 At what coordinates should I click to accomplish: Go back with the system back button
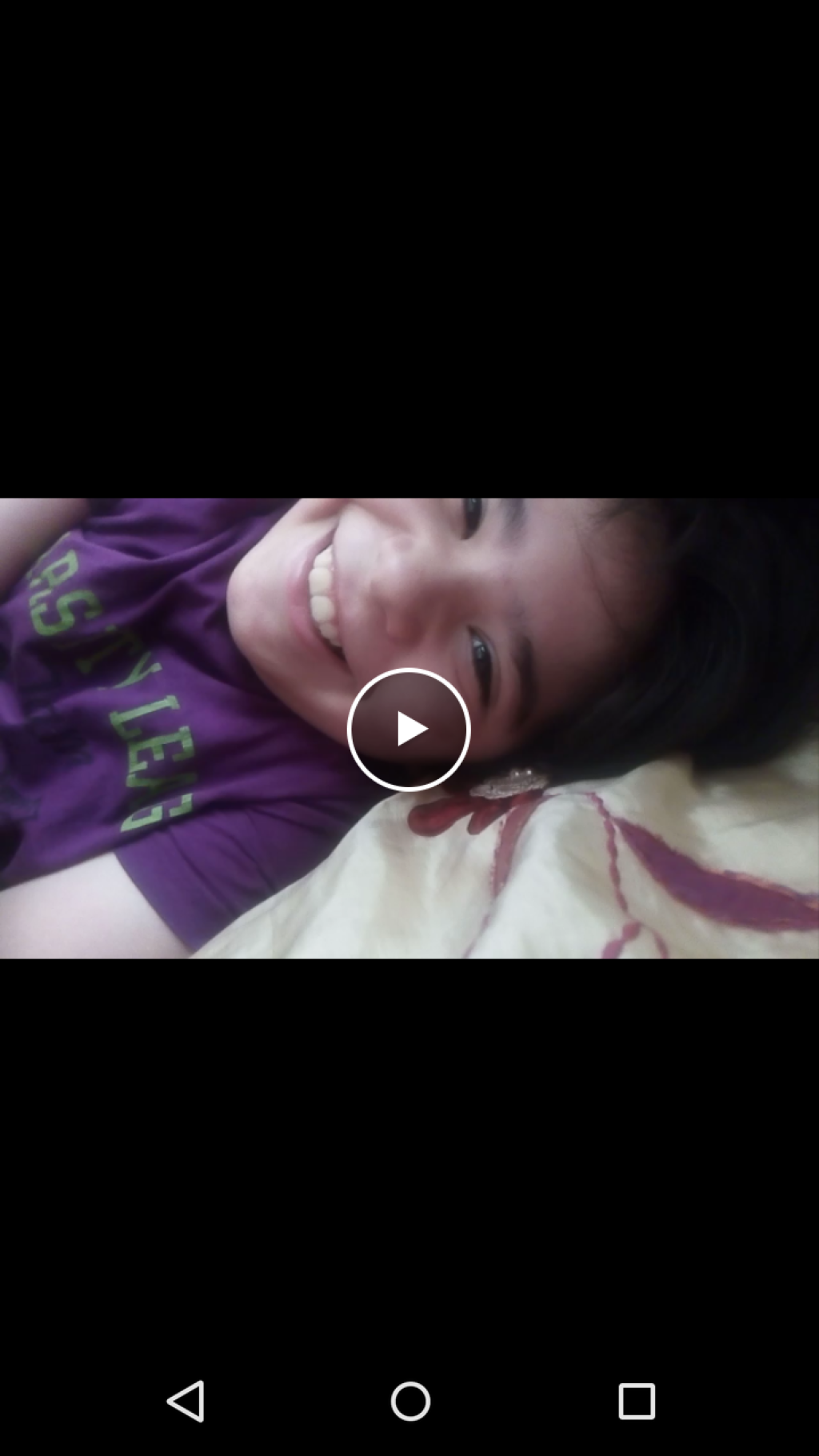point(186,1401)
